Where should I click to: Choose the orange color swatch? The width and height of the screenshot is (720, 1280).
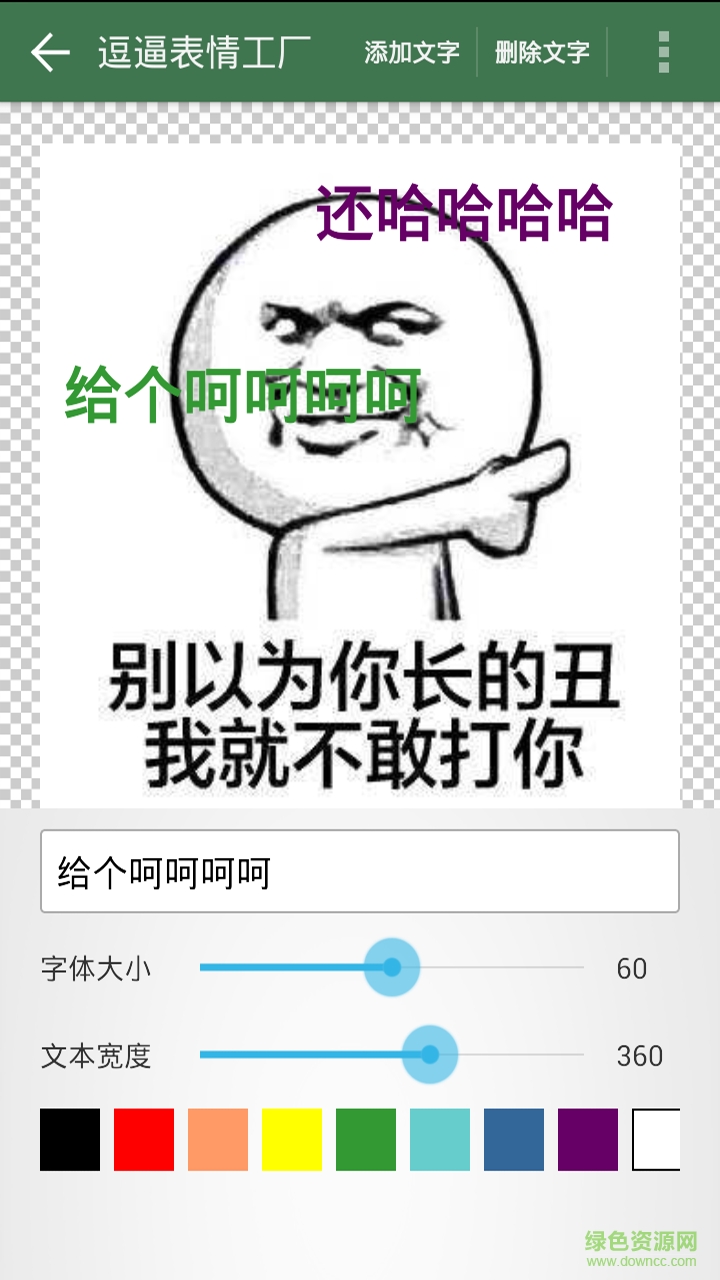[x=218, y=1139]
